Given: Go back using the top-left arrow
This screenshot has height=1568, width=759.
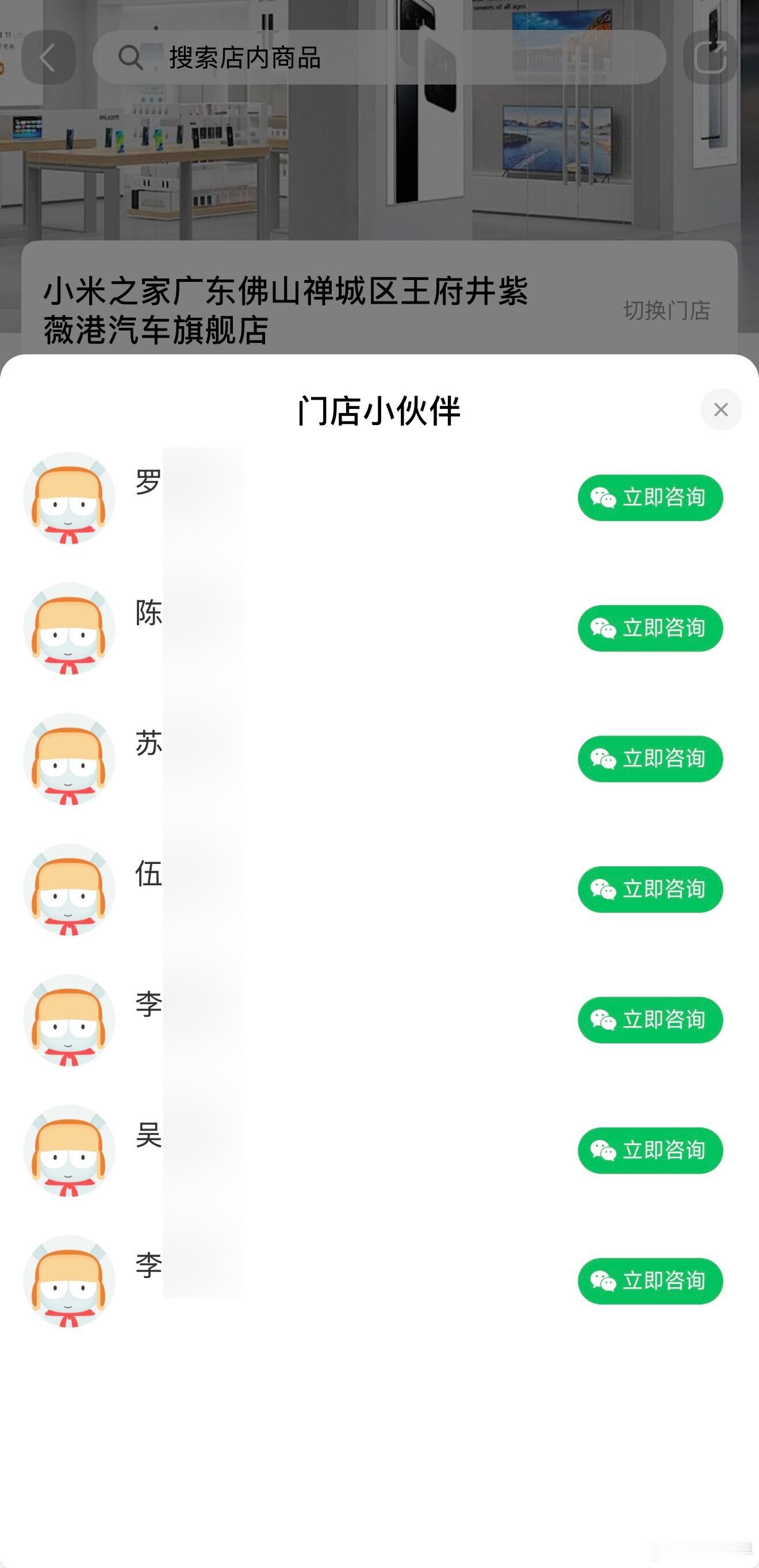Looking at the screenshot, I should coord(48,58).
